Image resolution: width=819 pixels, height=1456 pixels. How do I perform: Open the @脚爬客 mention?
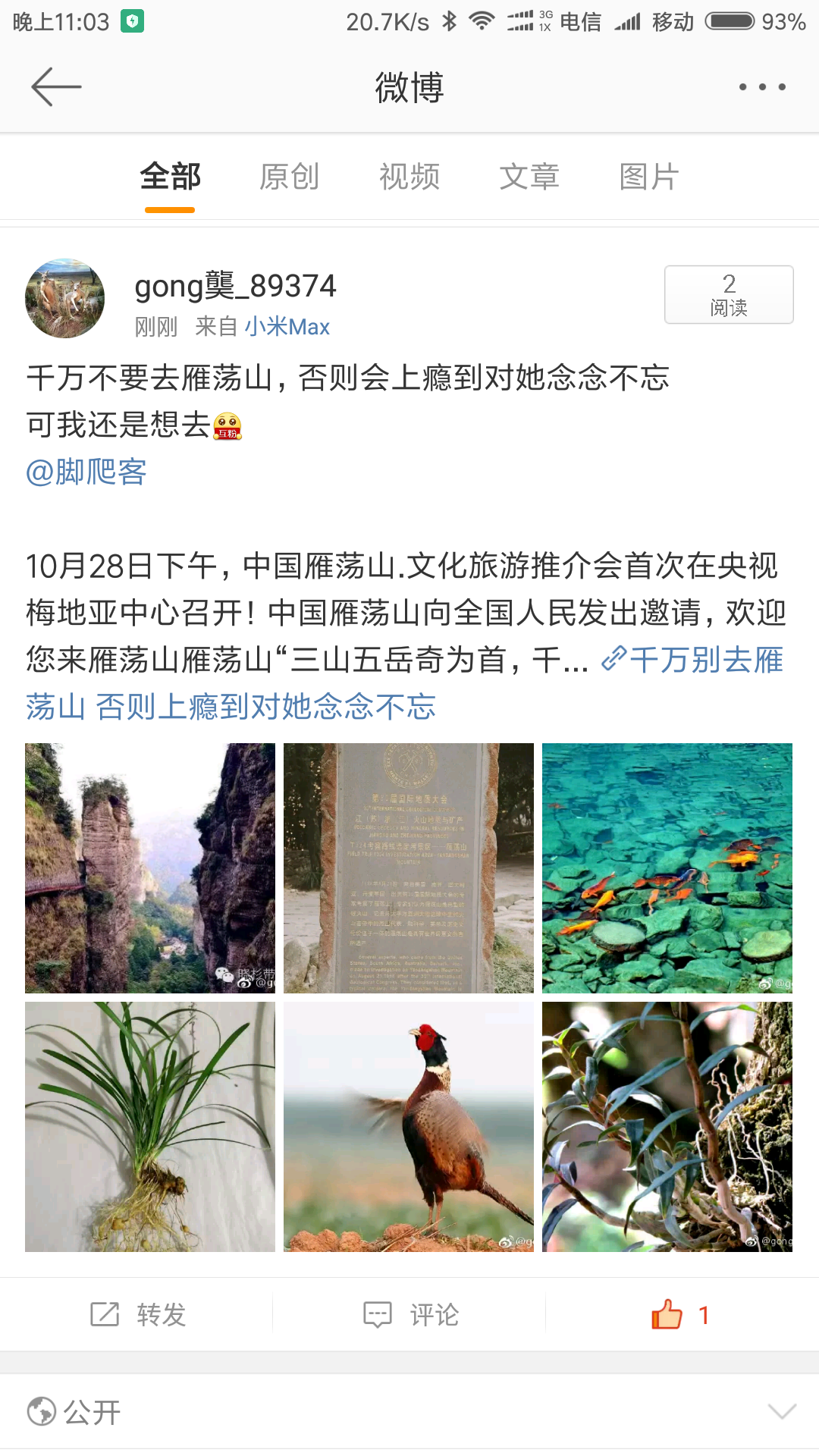(86, 472)
